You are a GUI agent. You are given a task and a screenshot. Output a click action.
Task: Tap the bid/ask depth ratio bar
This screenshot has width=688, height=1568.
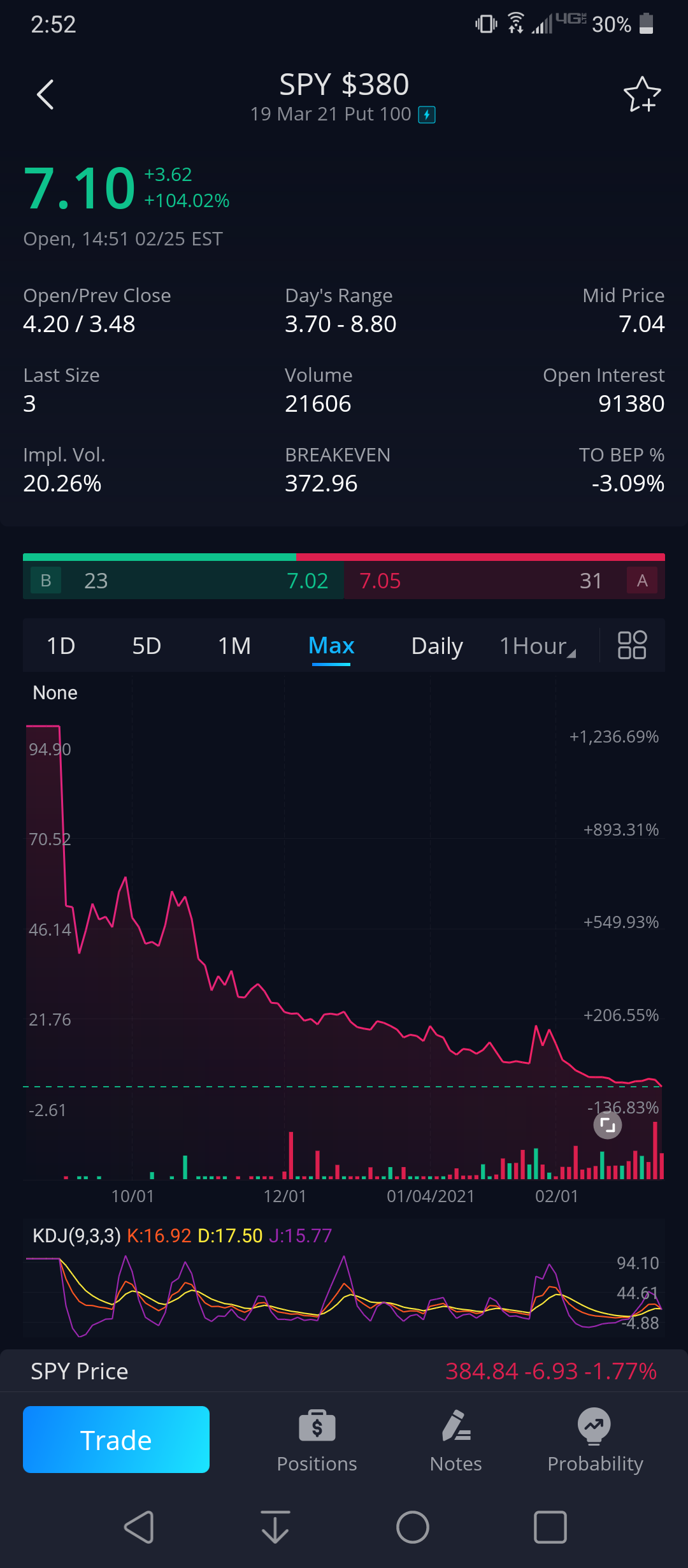[x=344, y=556]
